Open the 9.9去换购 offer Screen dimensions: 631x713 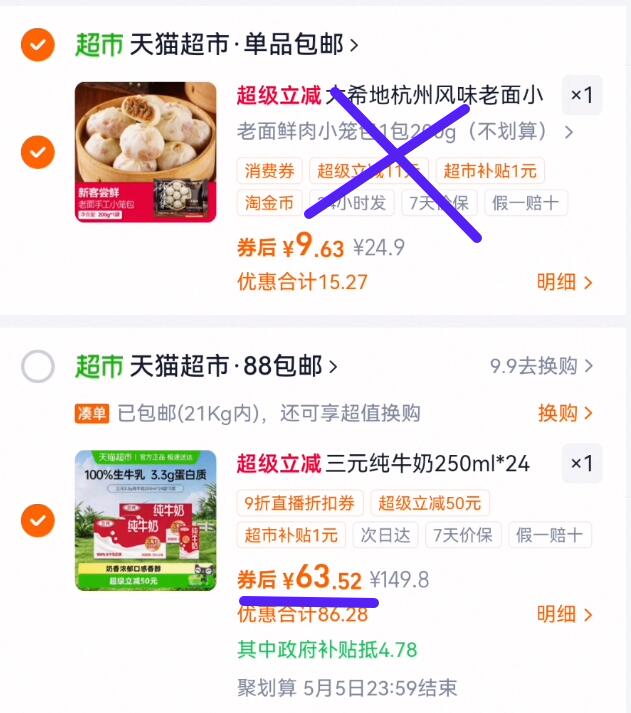[541, 366]
